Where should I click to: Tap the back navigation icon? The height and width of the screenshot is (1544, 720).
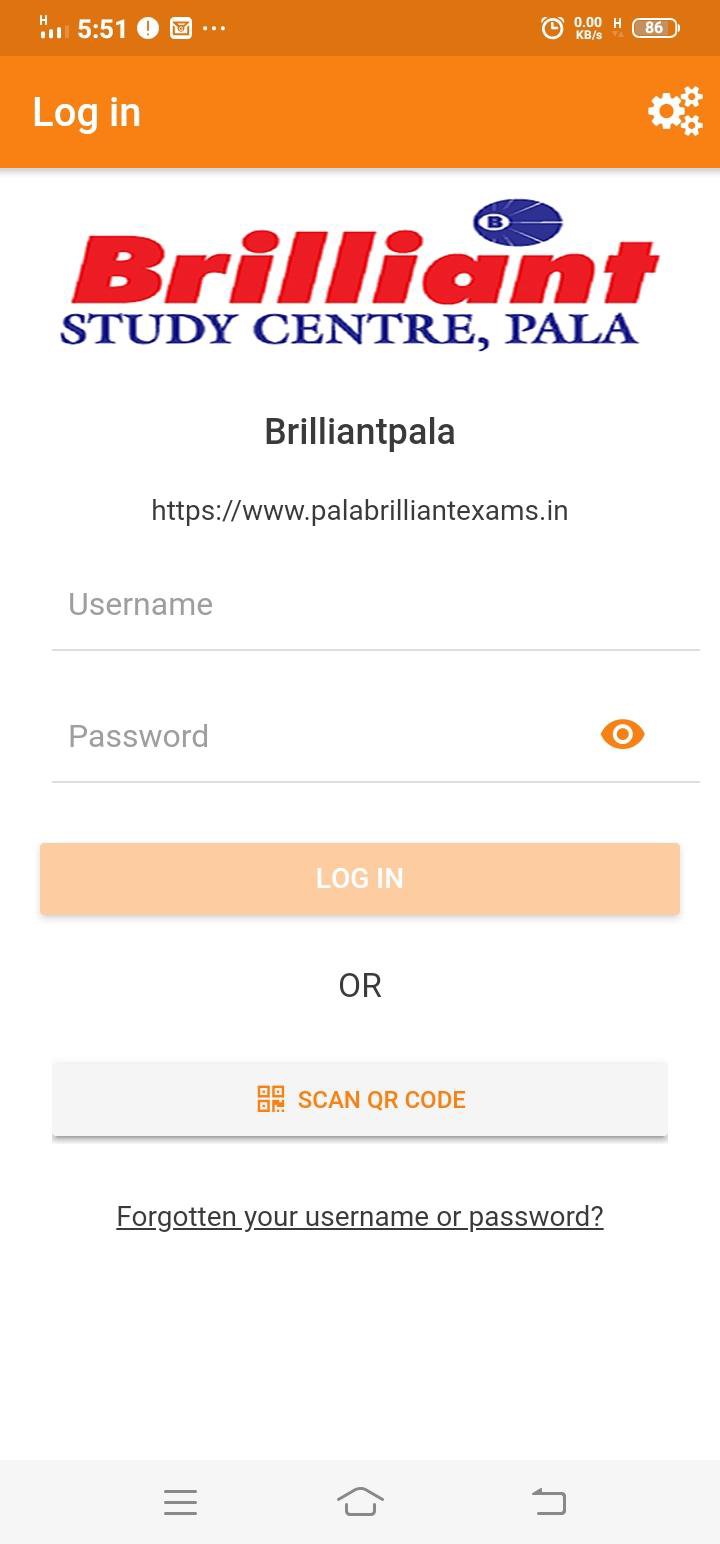point(547,1501)
